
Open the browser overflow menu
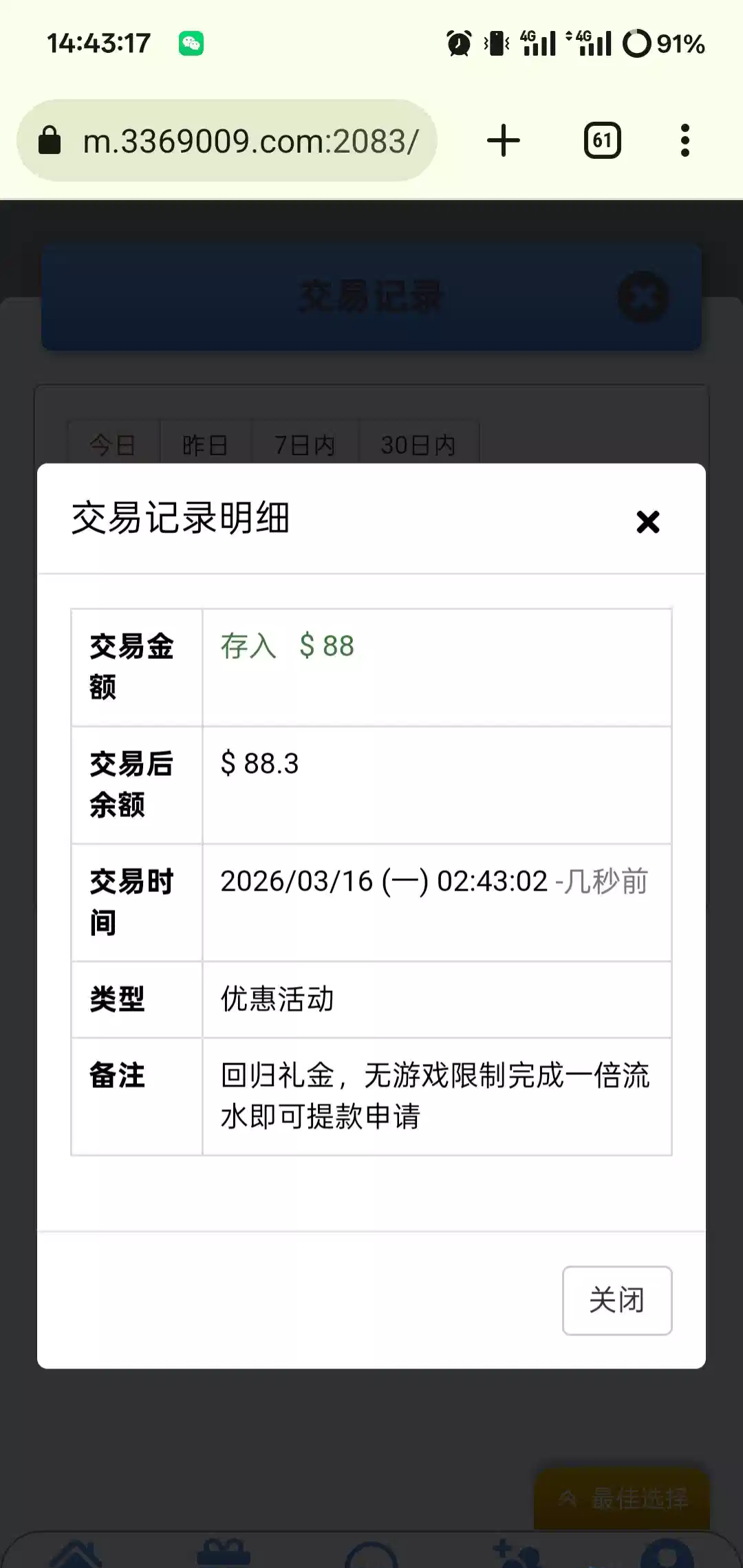[x=685, y=141]
